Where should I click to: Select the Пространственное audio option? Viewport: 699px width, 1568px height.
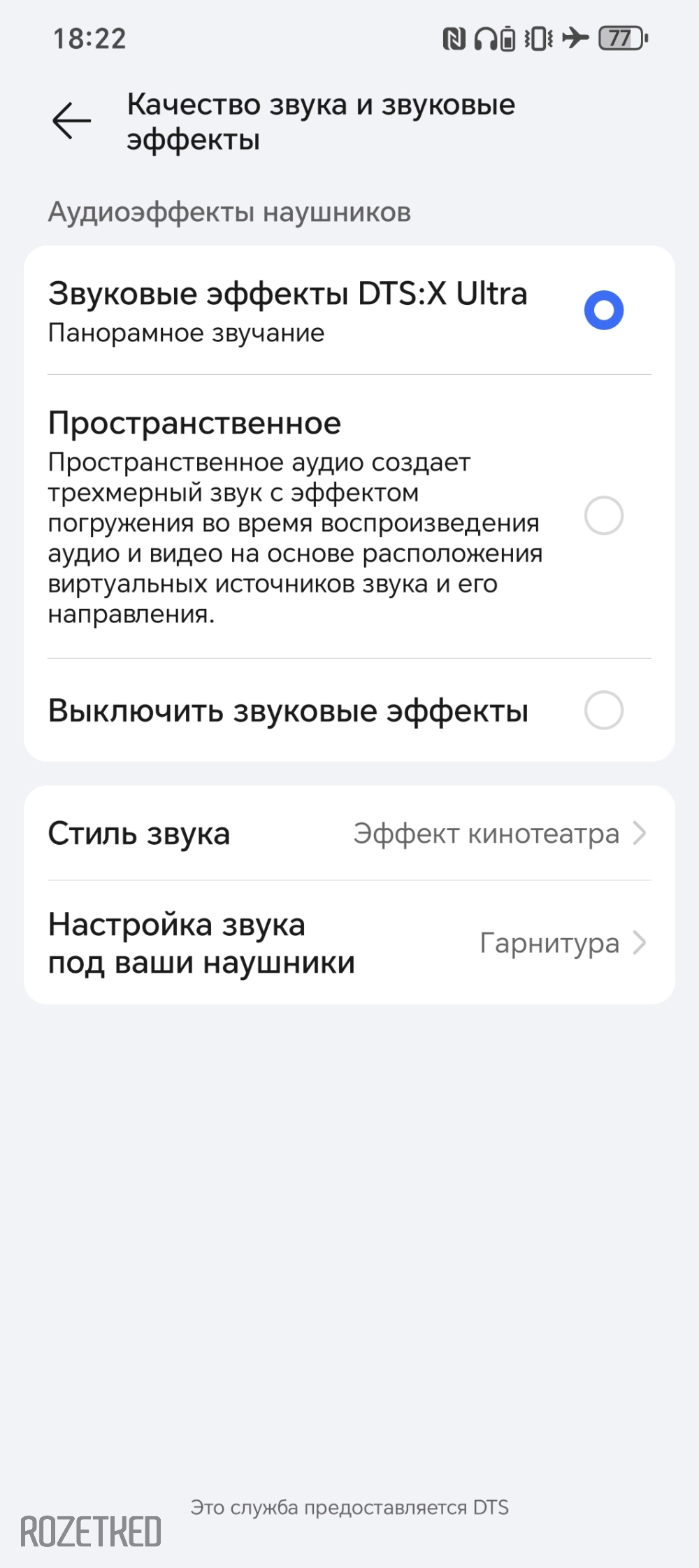[x=603, y=516]
